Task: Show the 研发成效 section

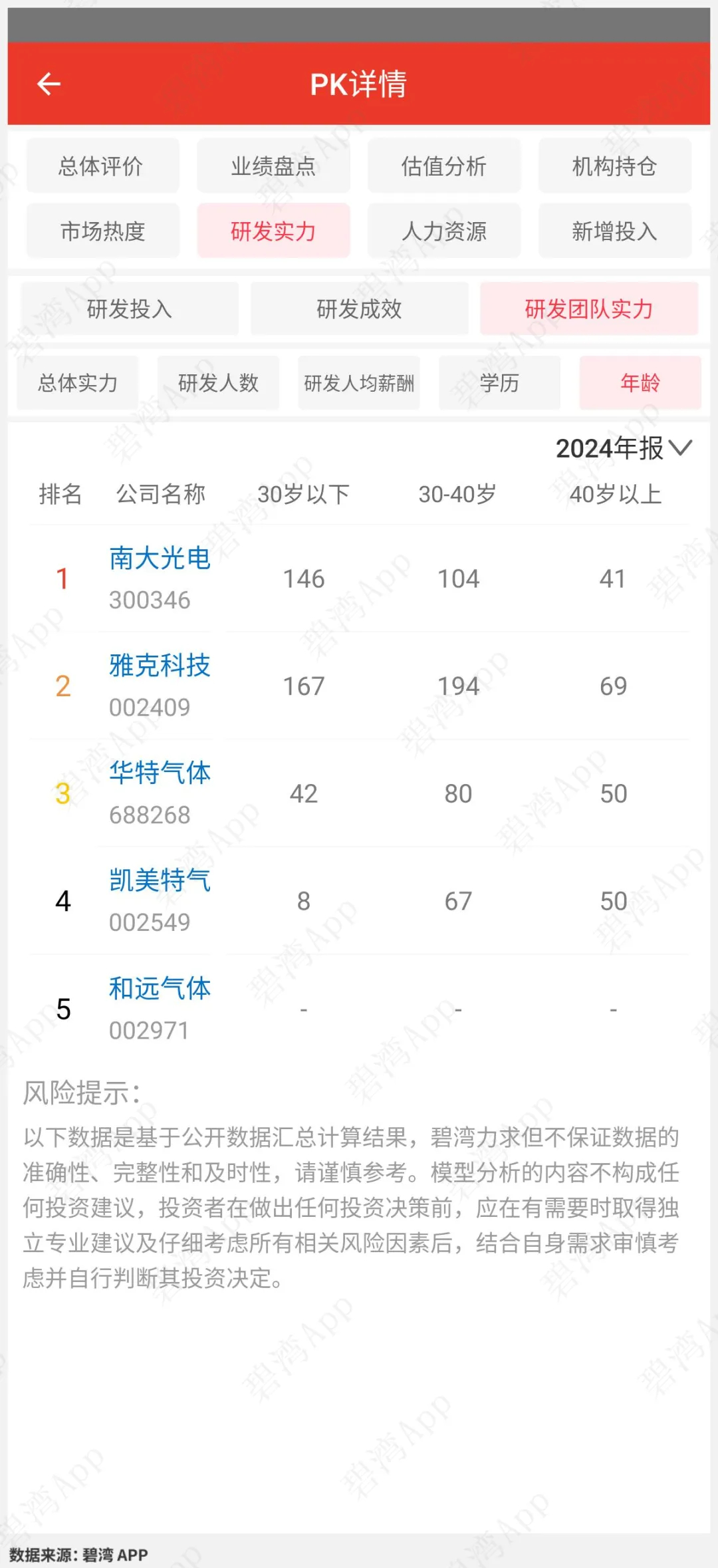Action: tap(359, 309)
